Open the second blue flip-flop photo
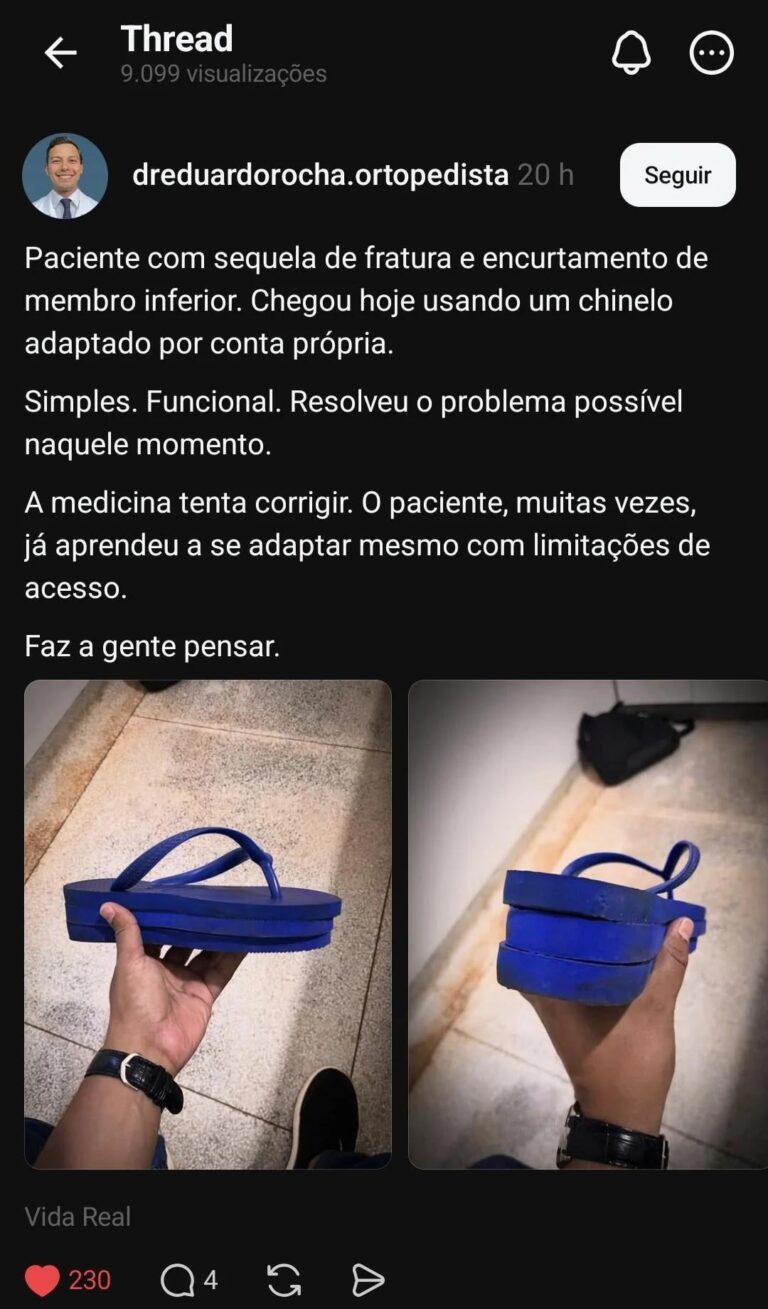 (587, 924)
